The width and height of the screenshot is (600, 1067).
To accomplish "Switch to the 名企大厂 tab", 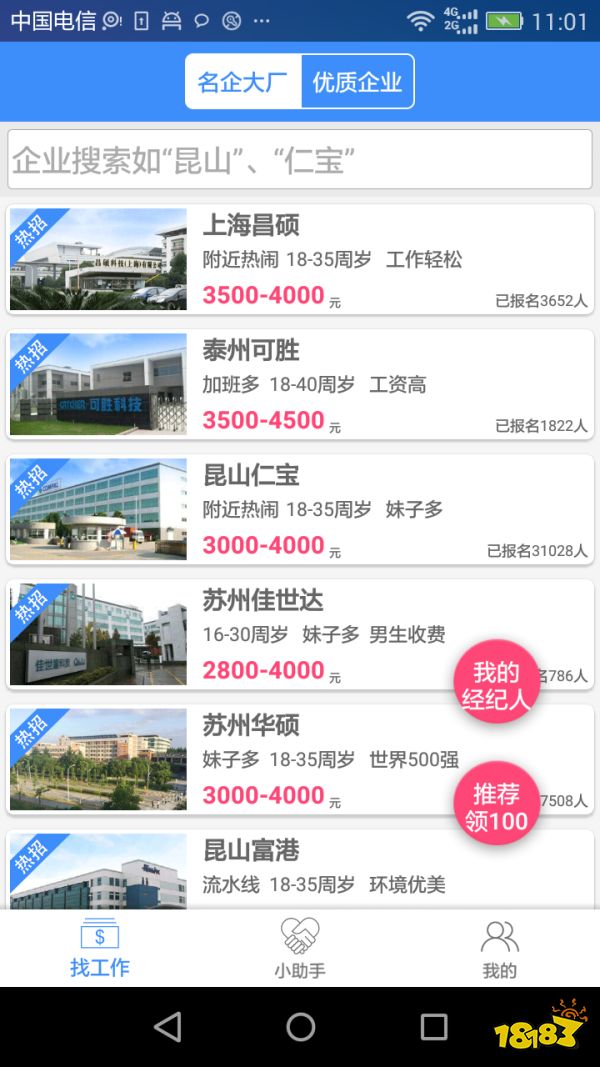I will click(x=243, y=82).
